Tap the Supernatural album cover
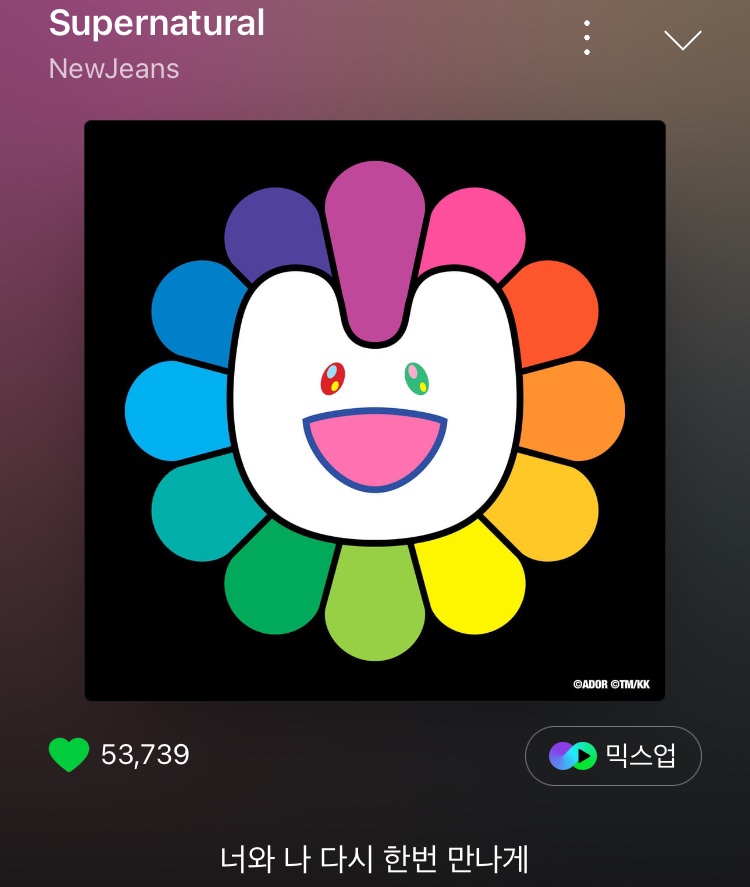Screen dimensions: 750x887 point(375,410)
